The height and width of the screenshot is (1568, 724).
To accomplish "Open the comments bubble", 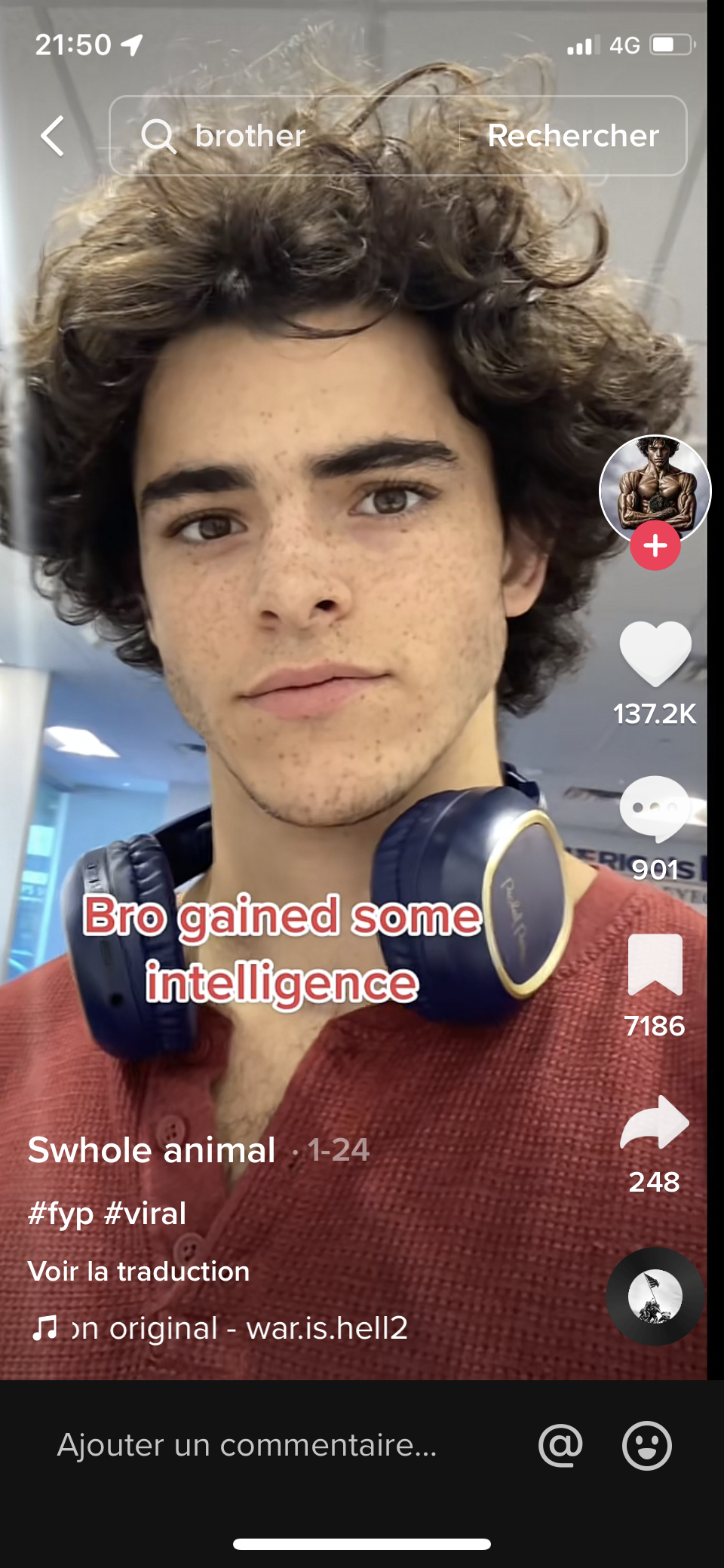I will (x=655, y=809).
